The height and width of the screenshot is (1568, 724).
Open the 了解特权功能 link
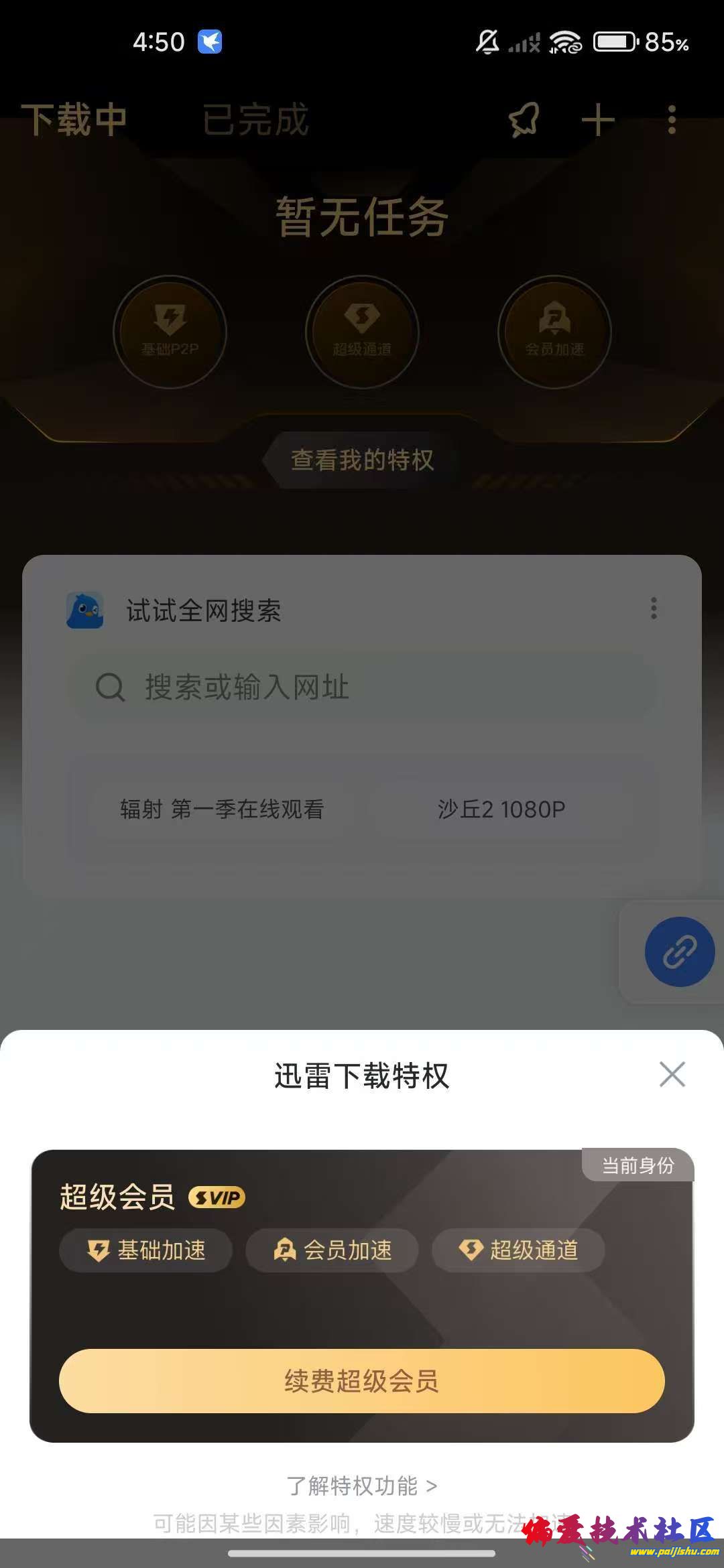click(x=362, y=1486)
